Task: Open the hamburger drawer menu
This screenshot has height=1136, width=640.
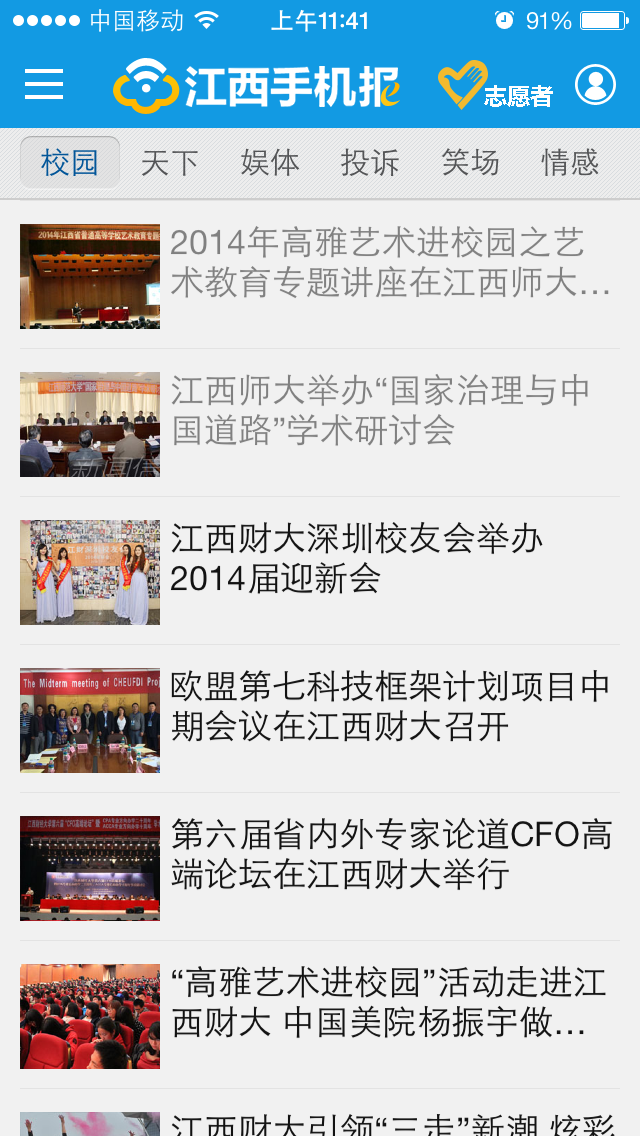Action: click(44, 84)
